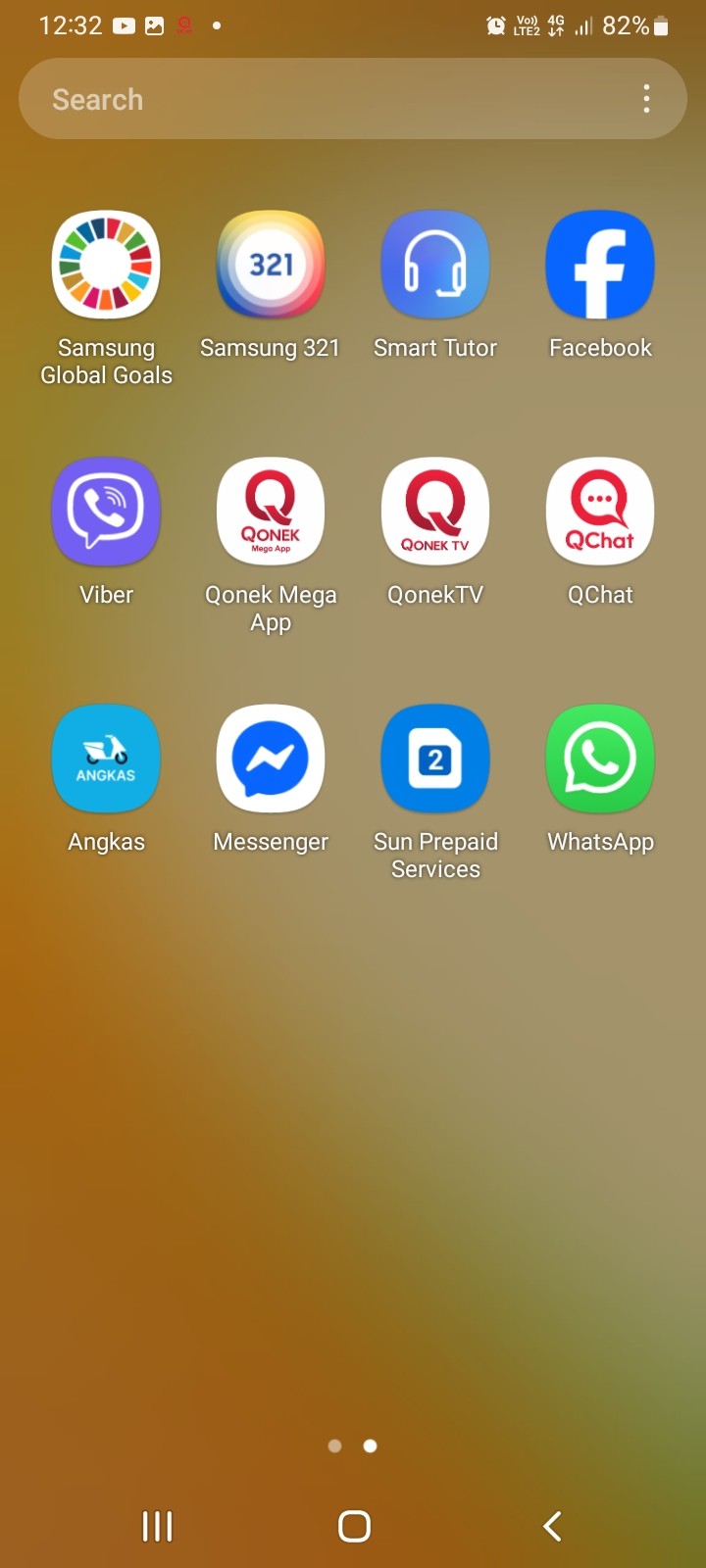Viewport: 706px width, 1568px height.
Task: Launch WhatsApp
Action: pos(599,759)
